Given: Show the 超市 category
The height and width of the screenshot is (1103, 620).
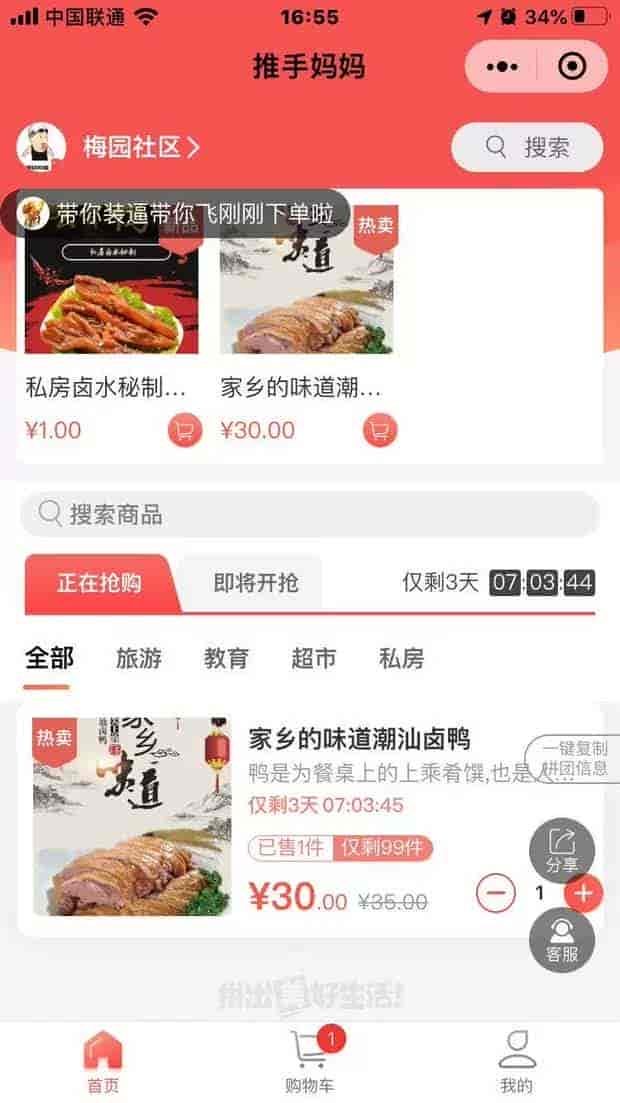Looking at the screenshot, I should (x=314, y=658).
